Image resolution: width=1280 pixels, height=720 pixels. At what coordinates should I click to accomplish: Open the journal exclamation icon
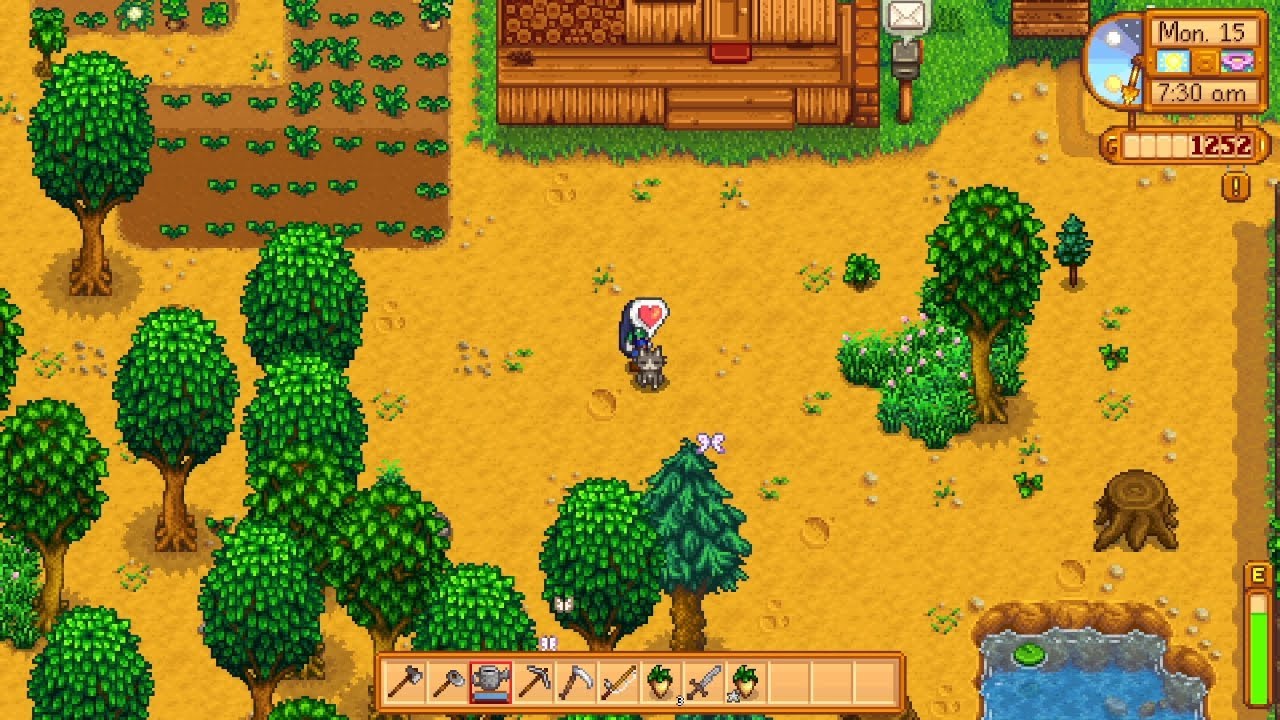[1236, 186]
